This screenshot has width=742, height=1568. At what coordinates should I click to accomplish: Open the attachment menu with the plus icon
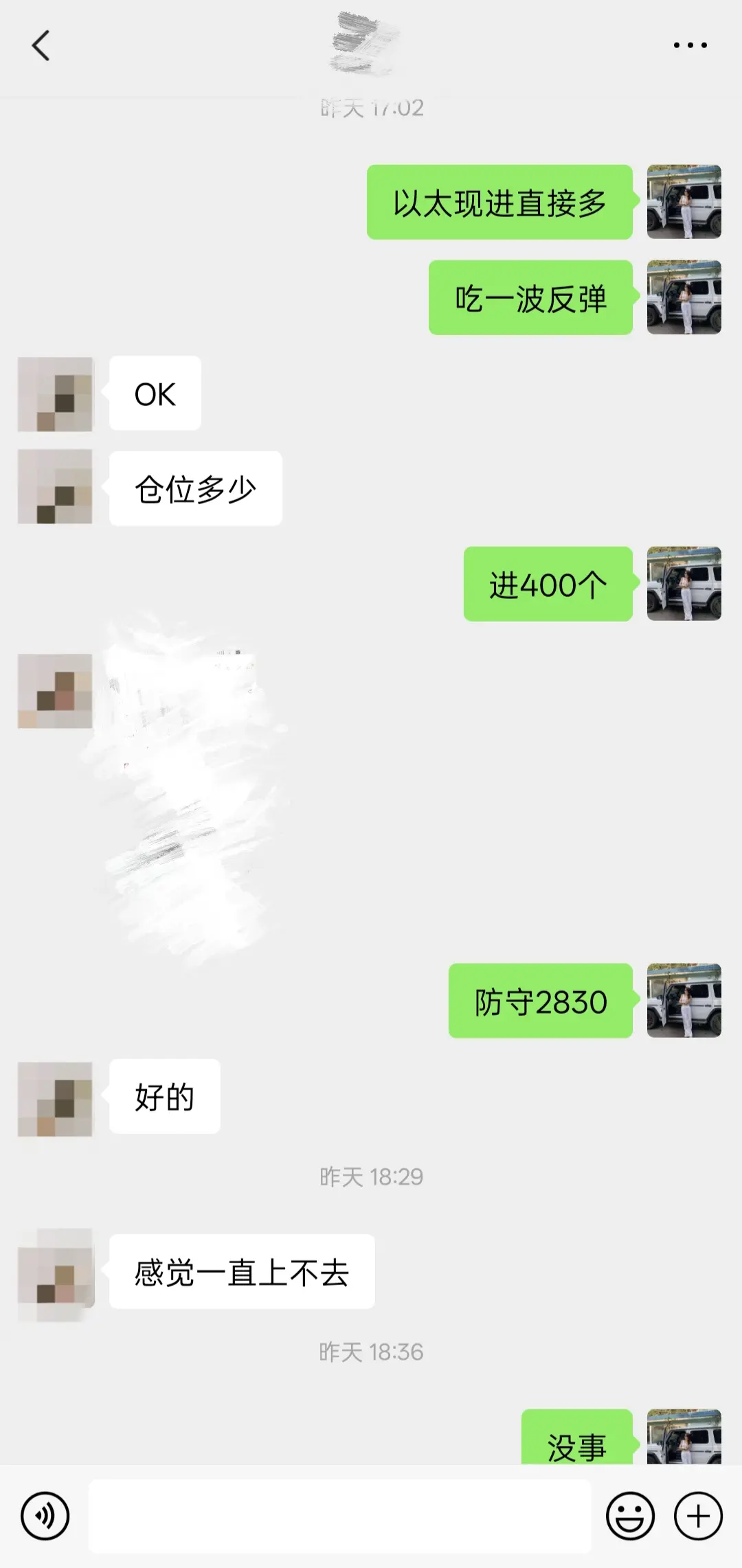697,1516
